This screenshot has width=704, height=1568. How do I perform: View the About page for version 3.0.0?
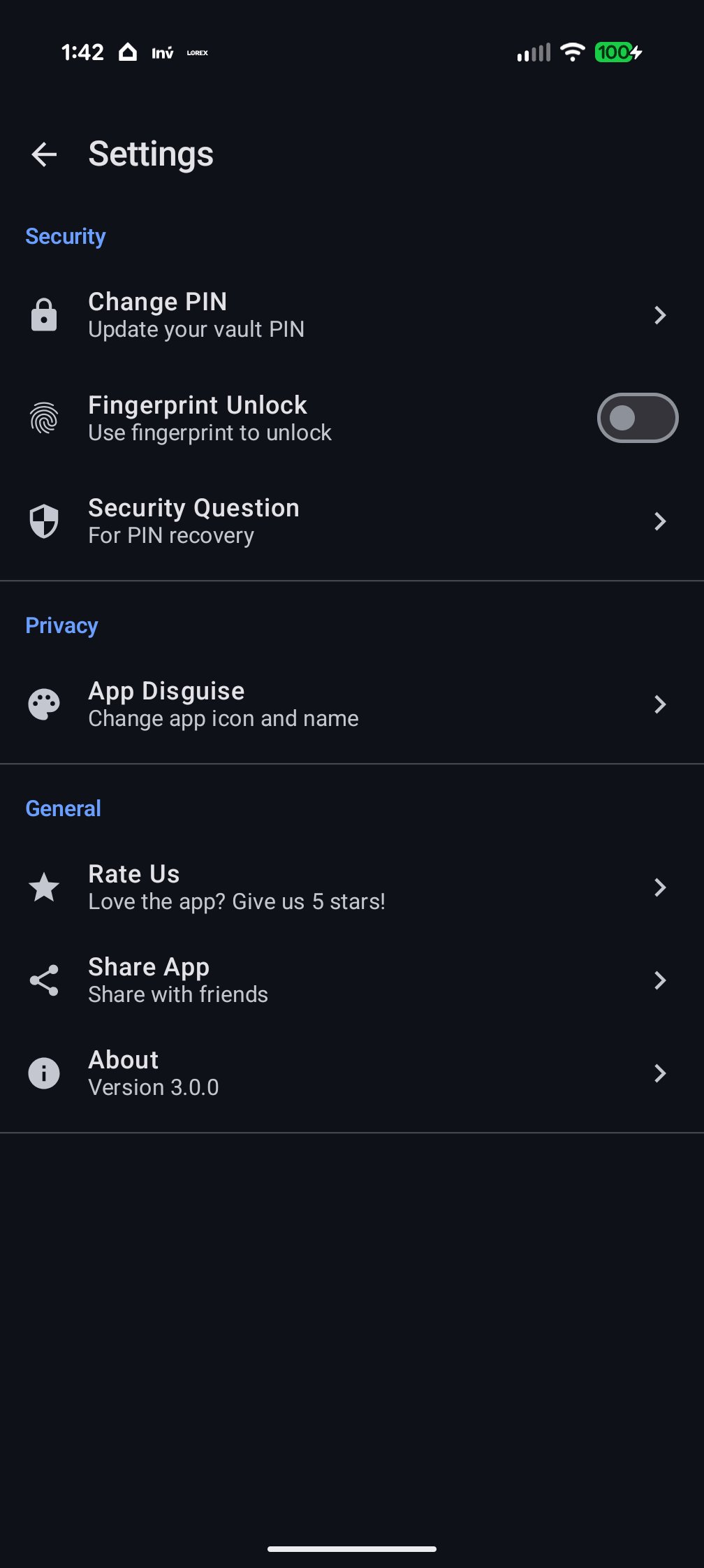[349, 1073]
